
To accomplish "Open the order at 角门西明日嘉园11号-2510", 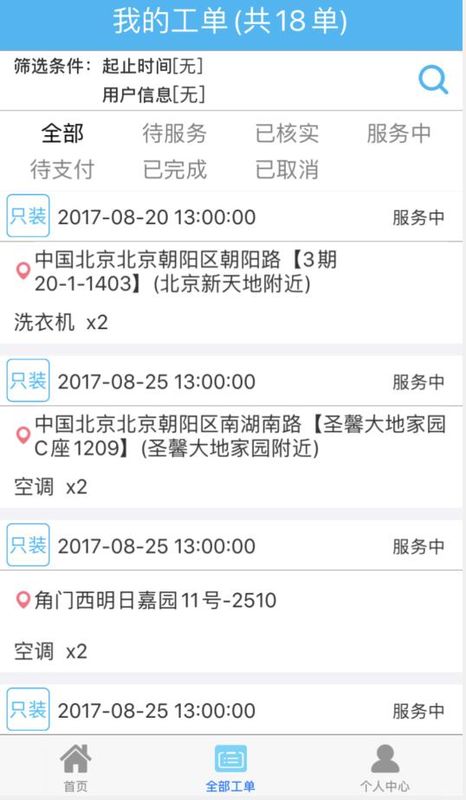I will tap(231, 597).
